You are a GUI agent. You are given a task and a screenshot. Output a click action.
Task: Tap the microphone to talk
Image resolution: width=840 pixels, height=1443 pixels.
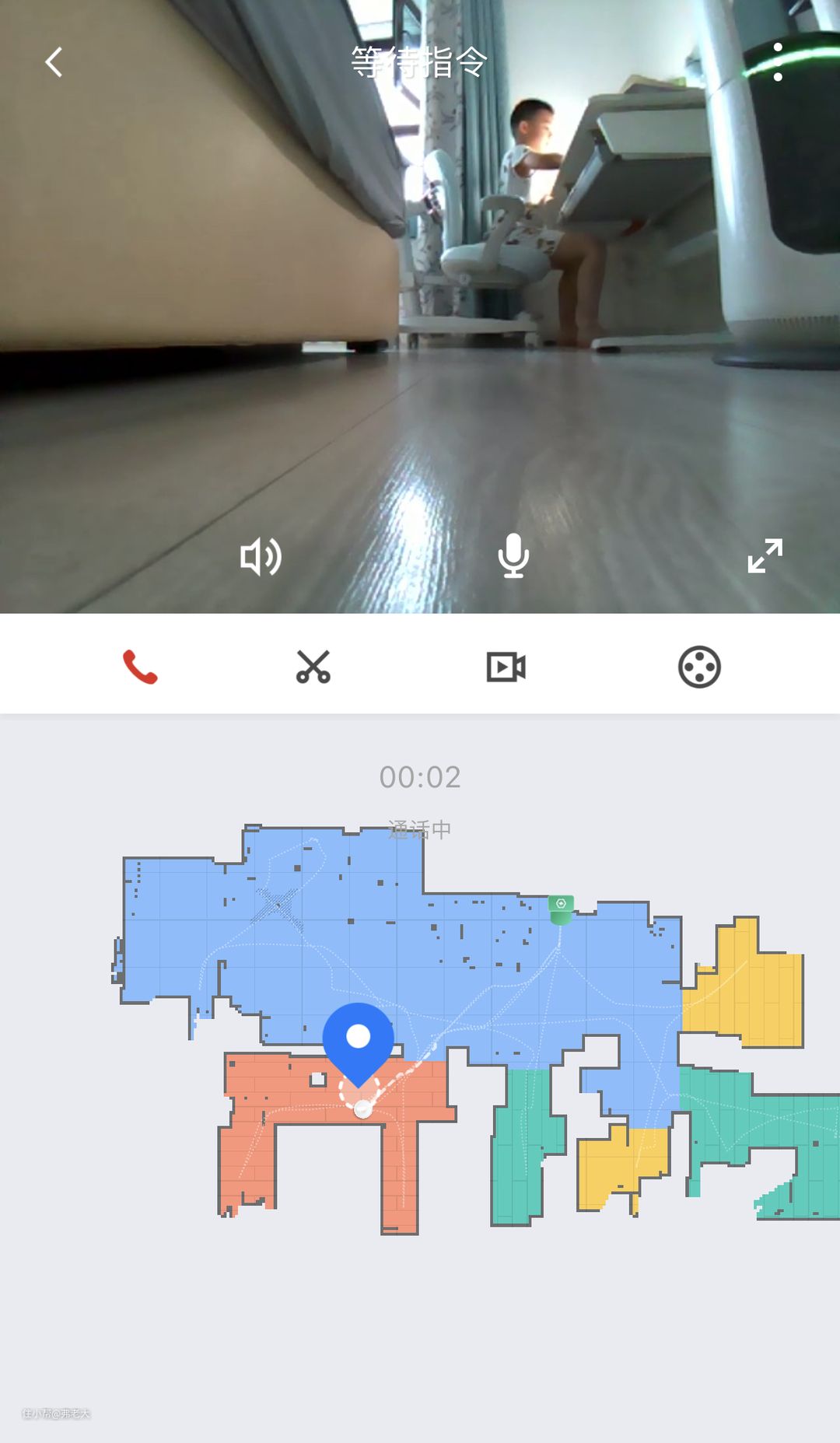pos(513,555)
